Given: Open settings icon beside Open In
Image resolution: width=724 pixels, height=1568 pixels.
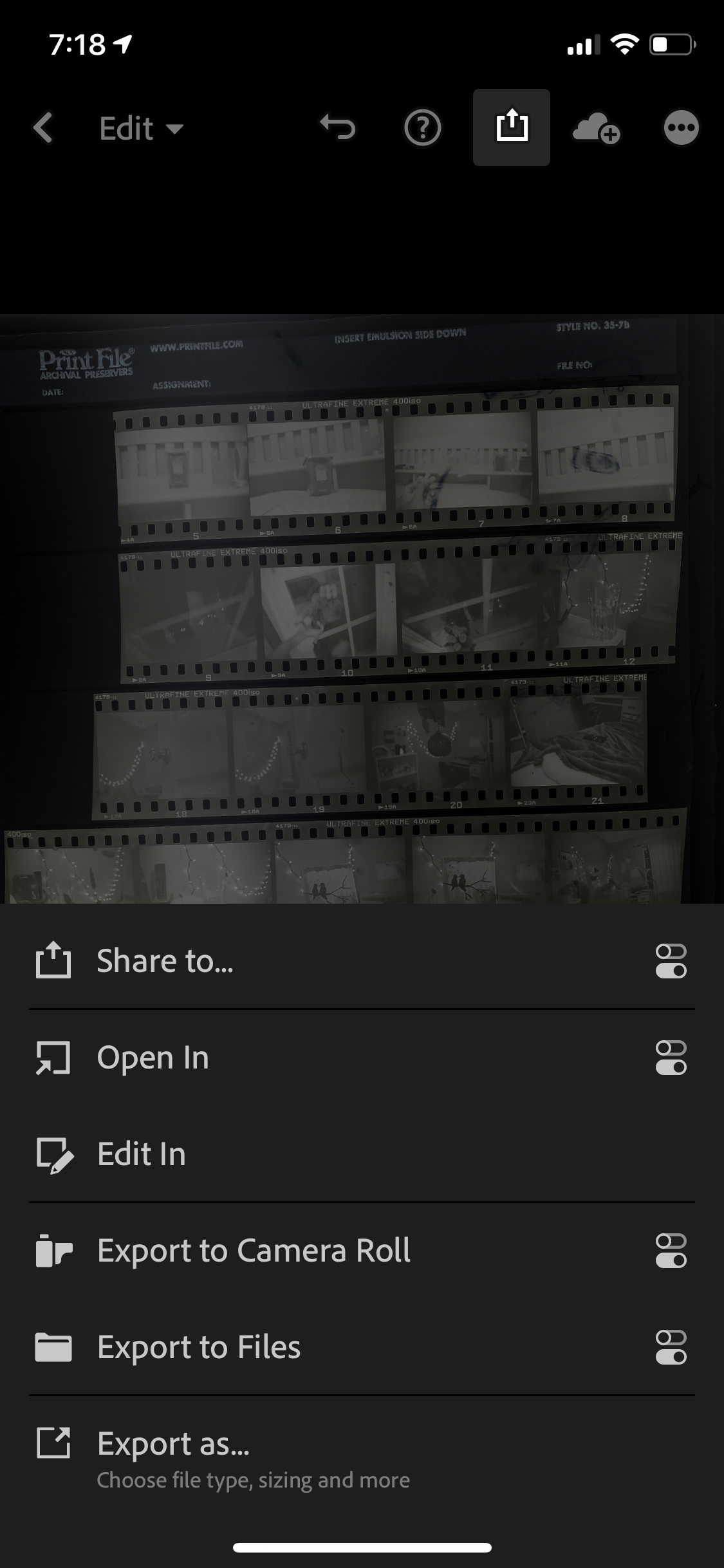Looking at the screenshot, I should 671,1058.
